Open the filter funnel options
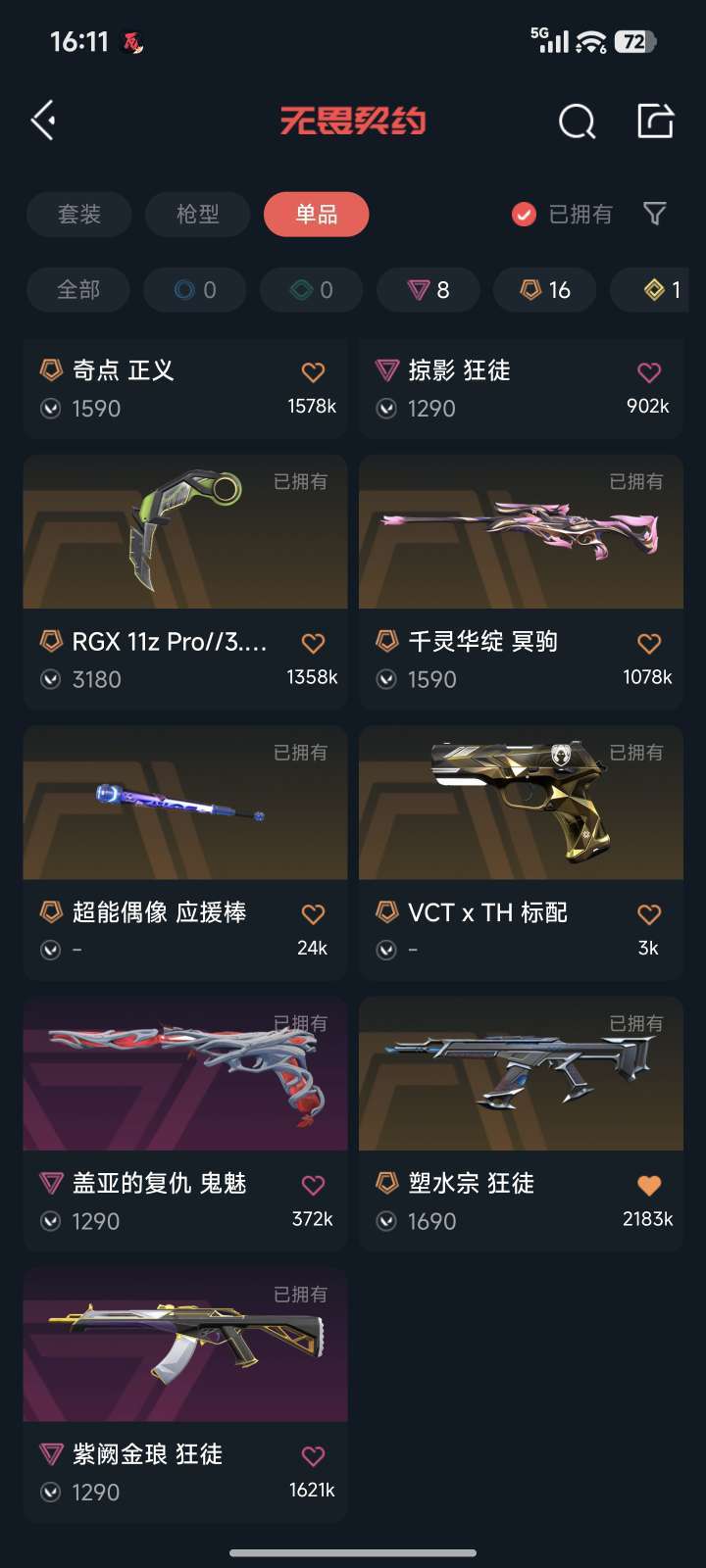The height and width of the screenshot is (1568, 706). point(654,214)
